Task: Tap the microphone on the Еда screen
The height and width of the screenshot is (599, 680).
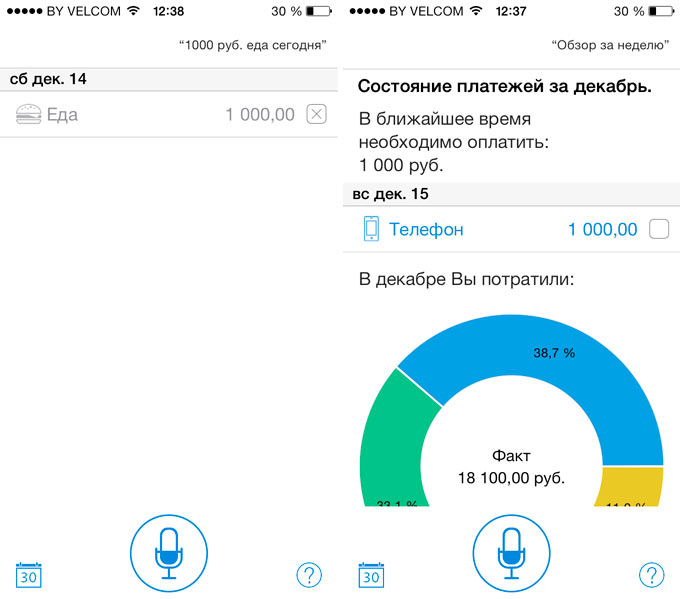Action: coord(169,551)
